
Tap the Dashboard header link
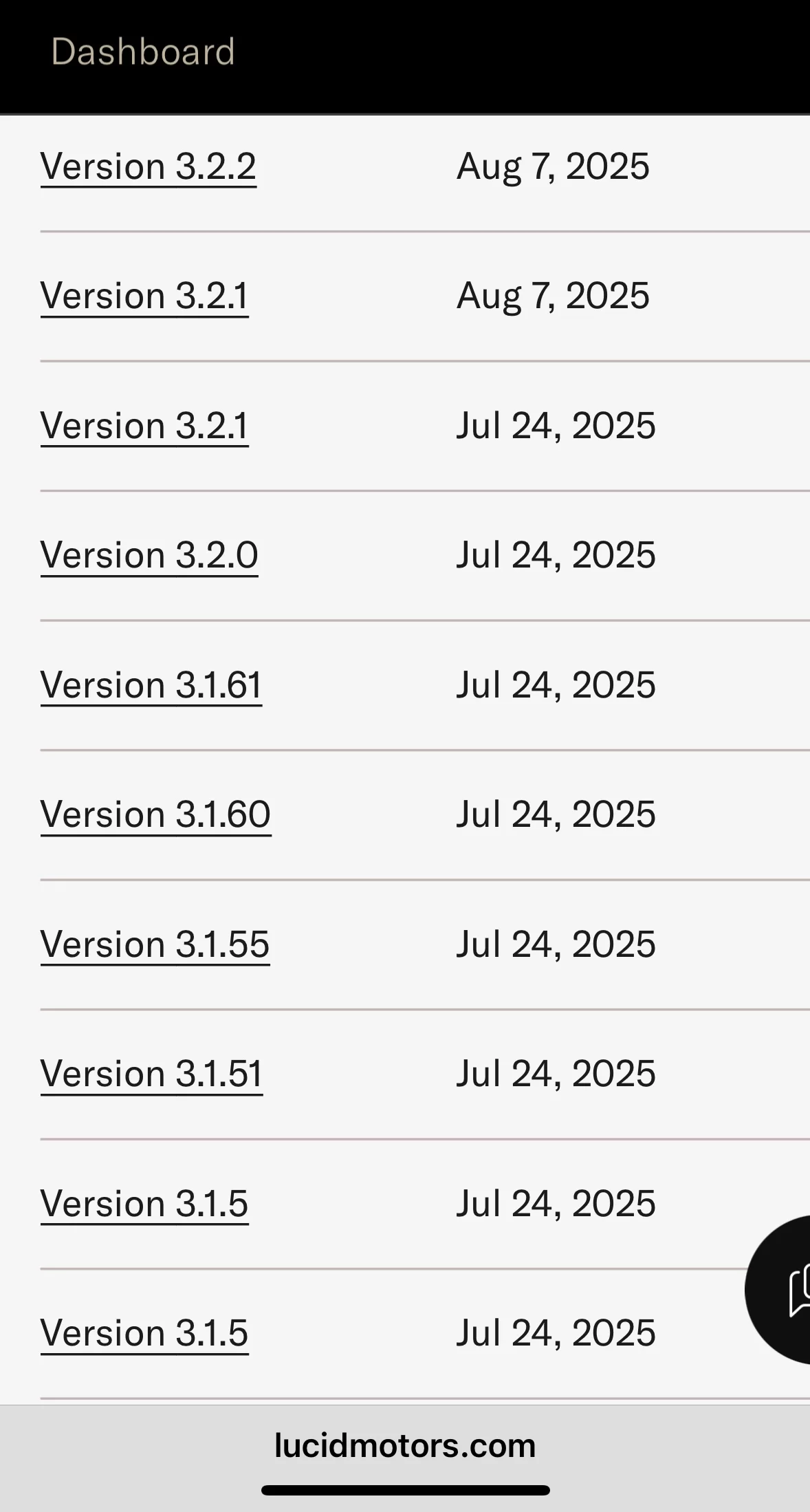pos(143,52)
